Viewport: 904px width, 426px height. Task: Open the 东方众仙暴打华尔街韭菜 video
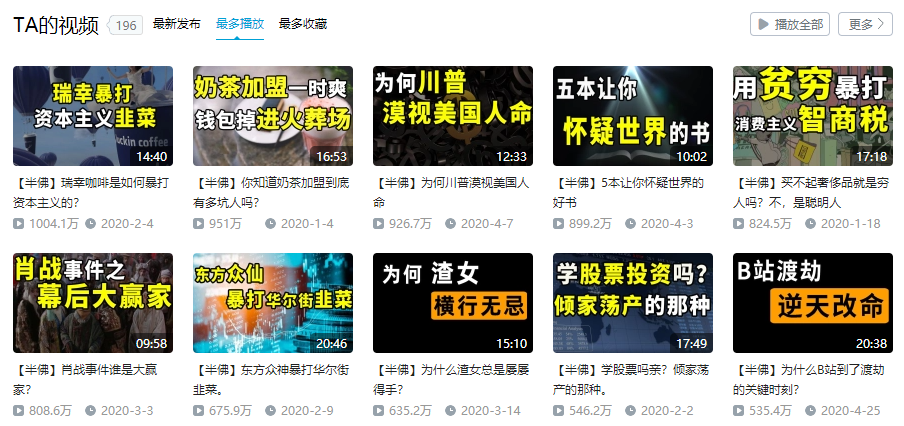click(273, 302)
